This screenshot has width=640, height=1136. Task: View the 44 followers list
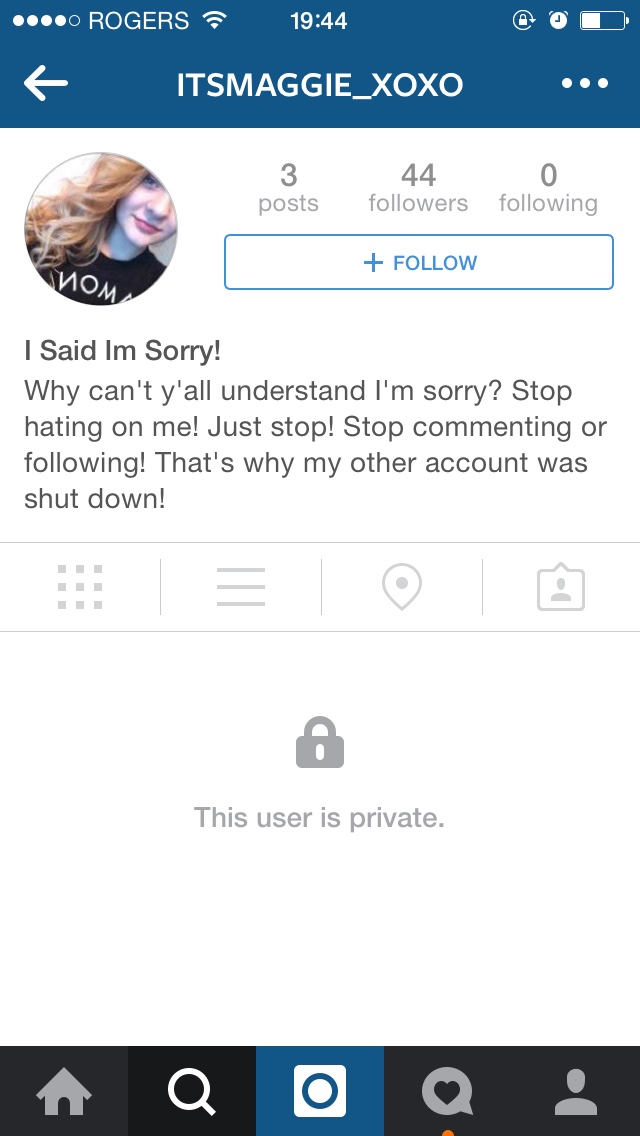418,188
